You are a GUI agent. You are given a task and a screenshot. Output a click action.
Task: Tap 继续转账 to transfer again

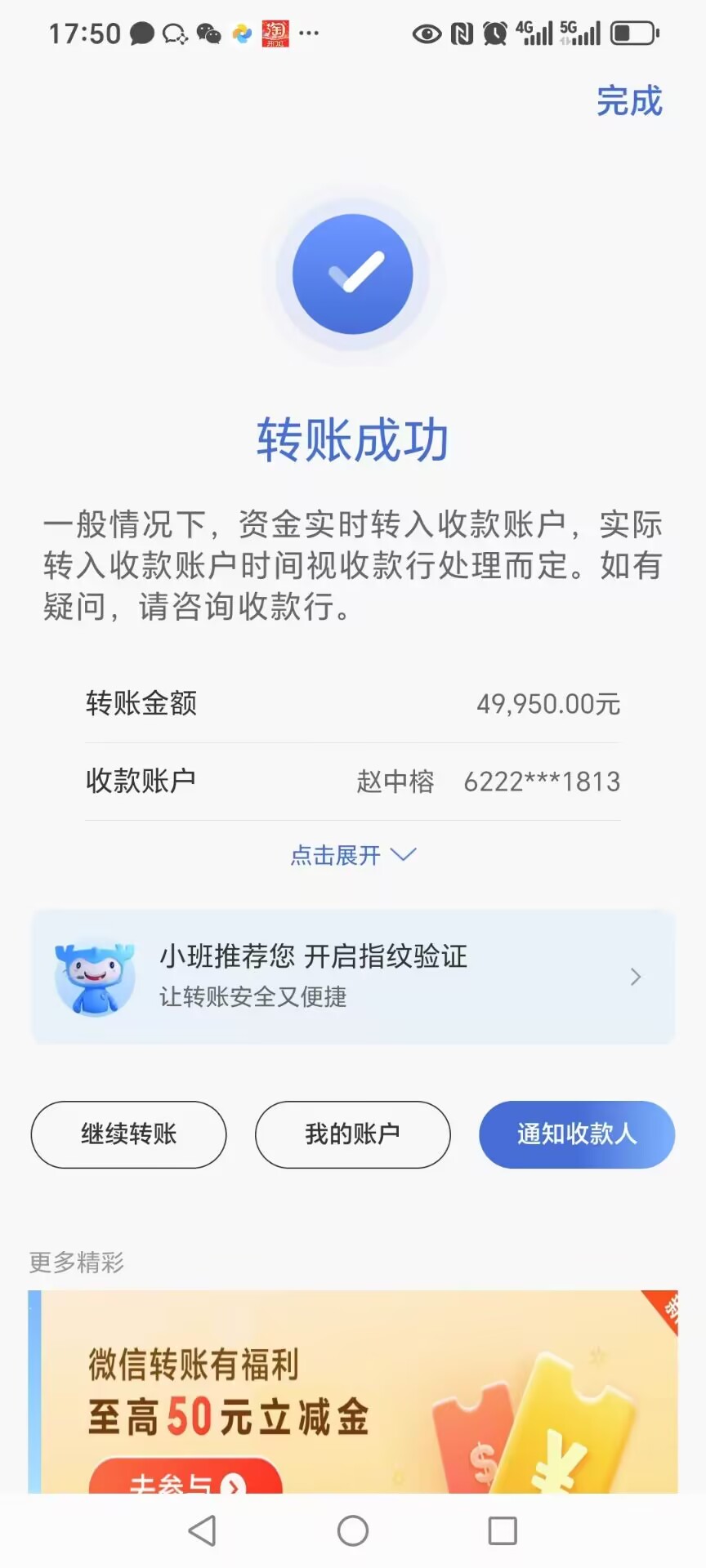pos(128,1134)
